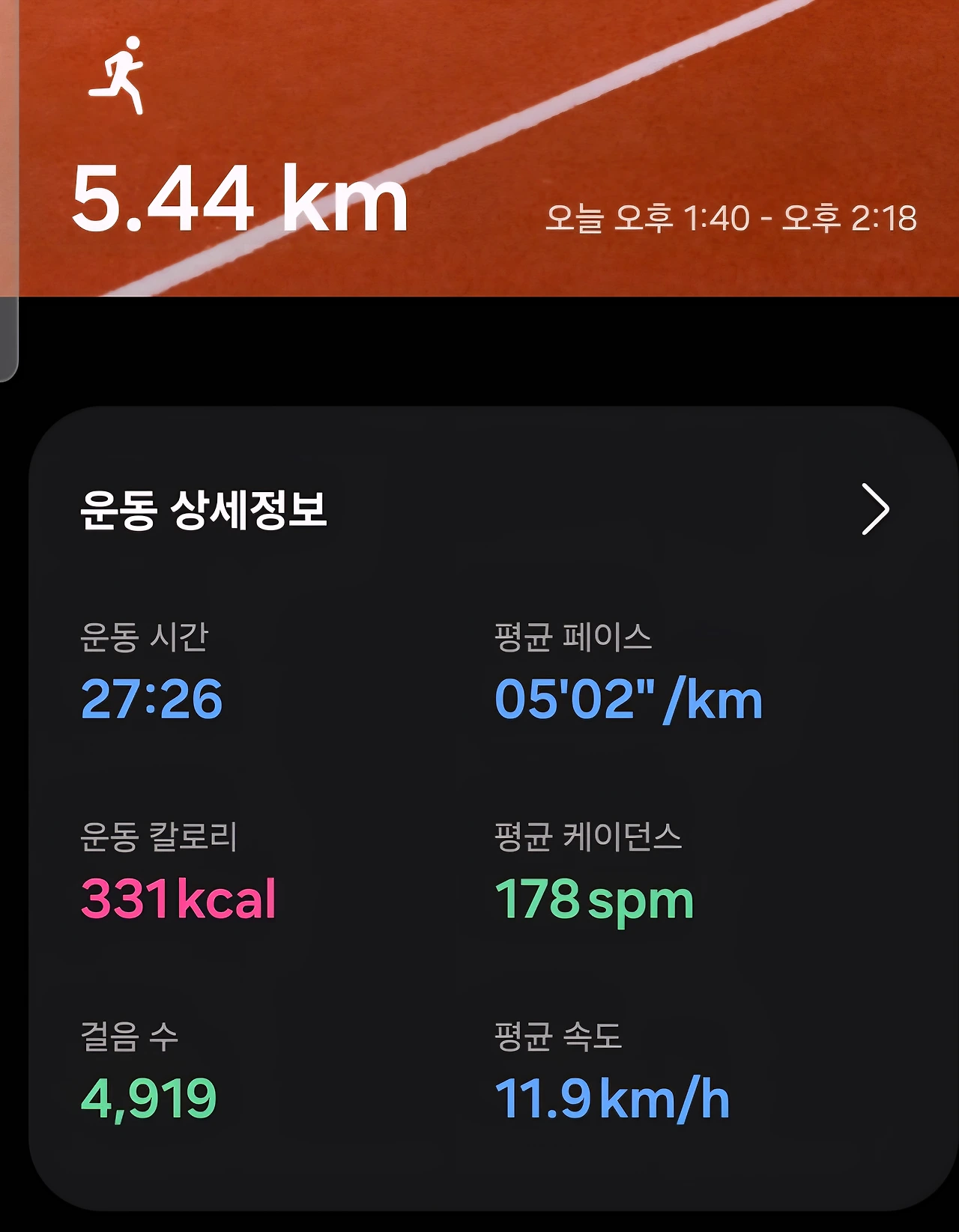
Task: Open the 5.44 km running workout banner
Action: [488, 148]
